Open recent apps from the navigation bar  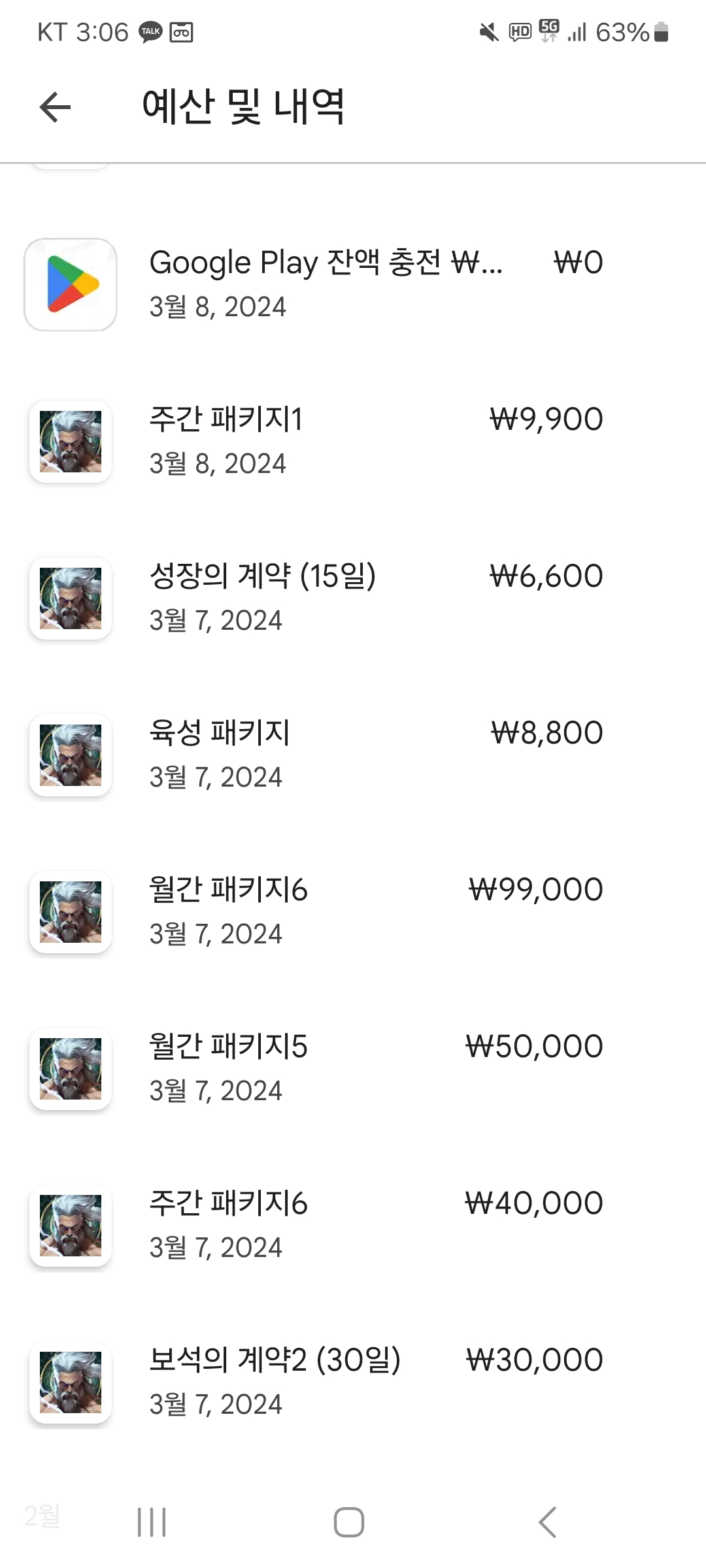152,1522
